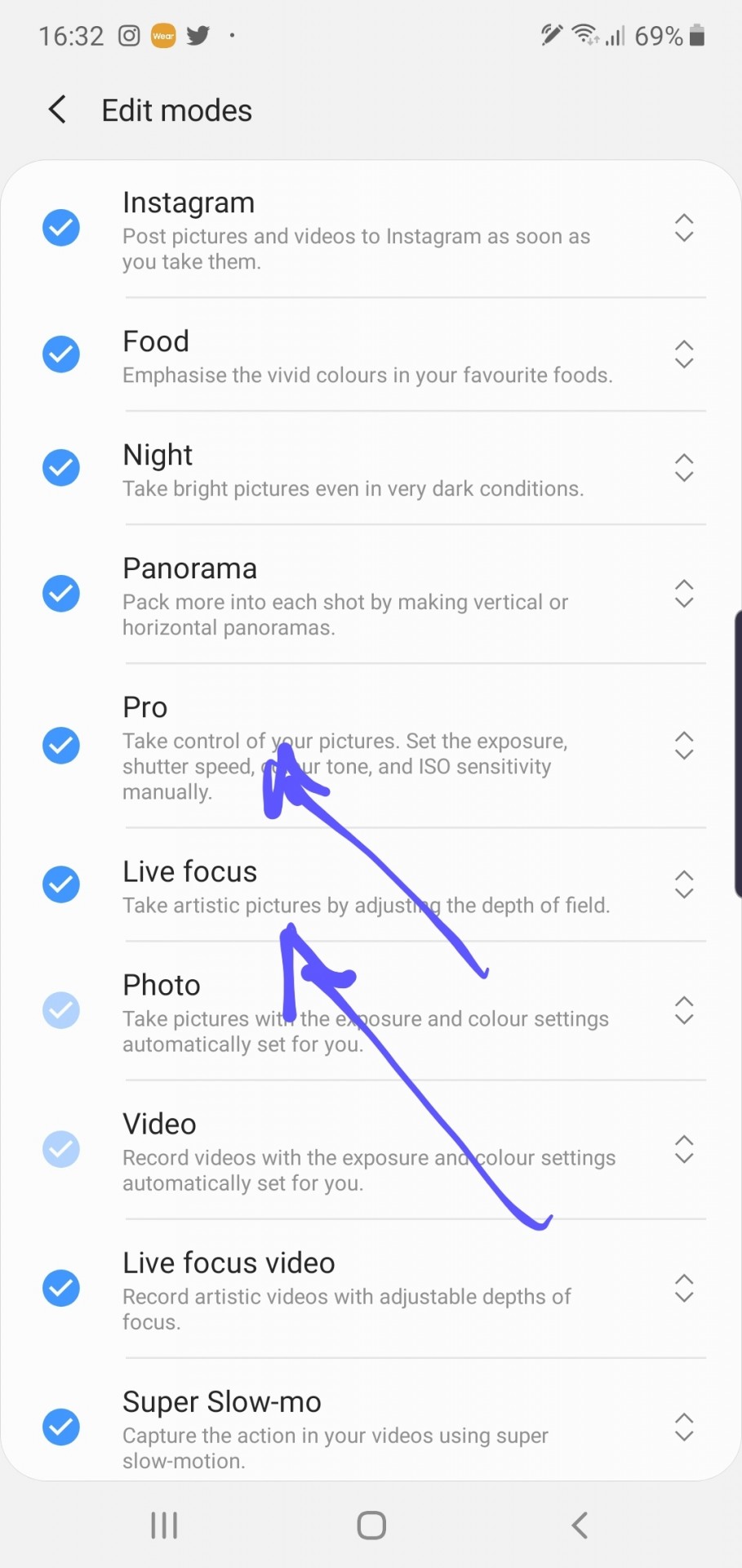The image size is (742, 1568).
Task: Deselect Live focus video mode
Action: point(61,1288)
